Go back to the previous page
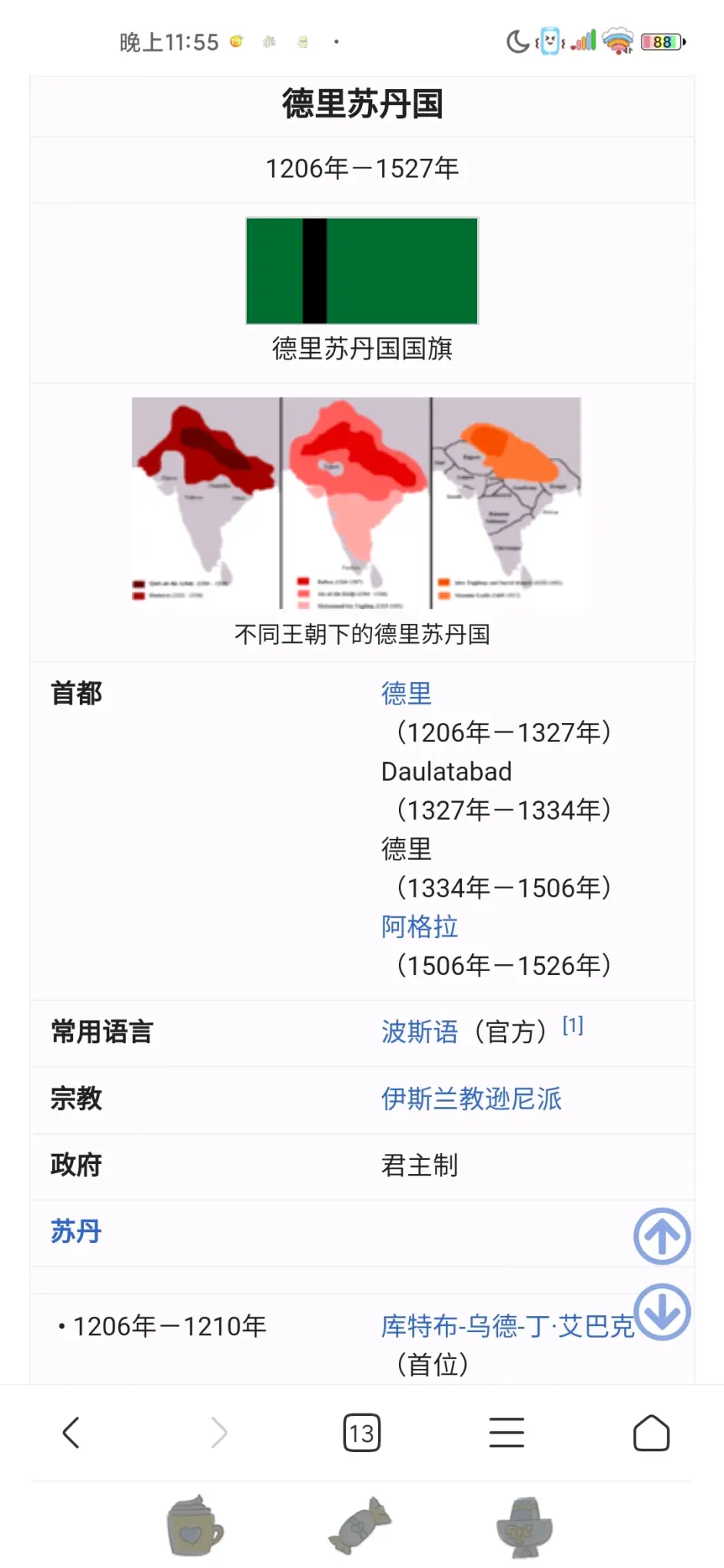The image size is (724, 1568). click(x=71, y=1433)
